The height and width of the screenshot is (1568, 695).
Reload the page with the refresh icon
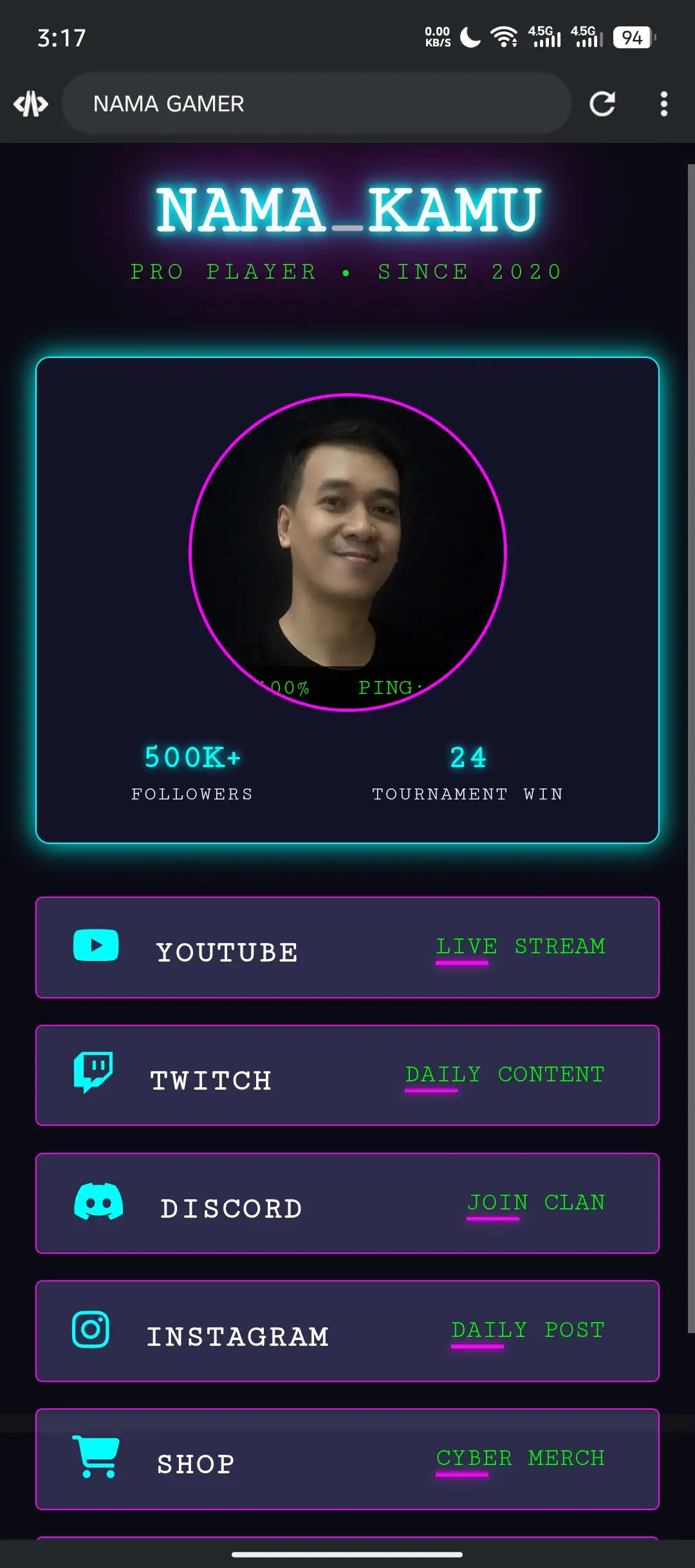pos(602,104)
